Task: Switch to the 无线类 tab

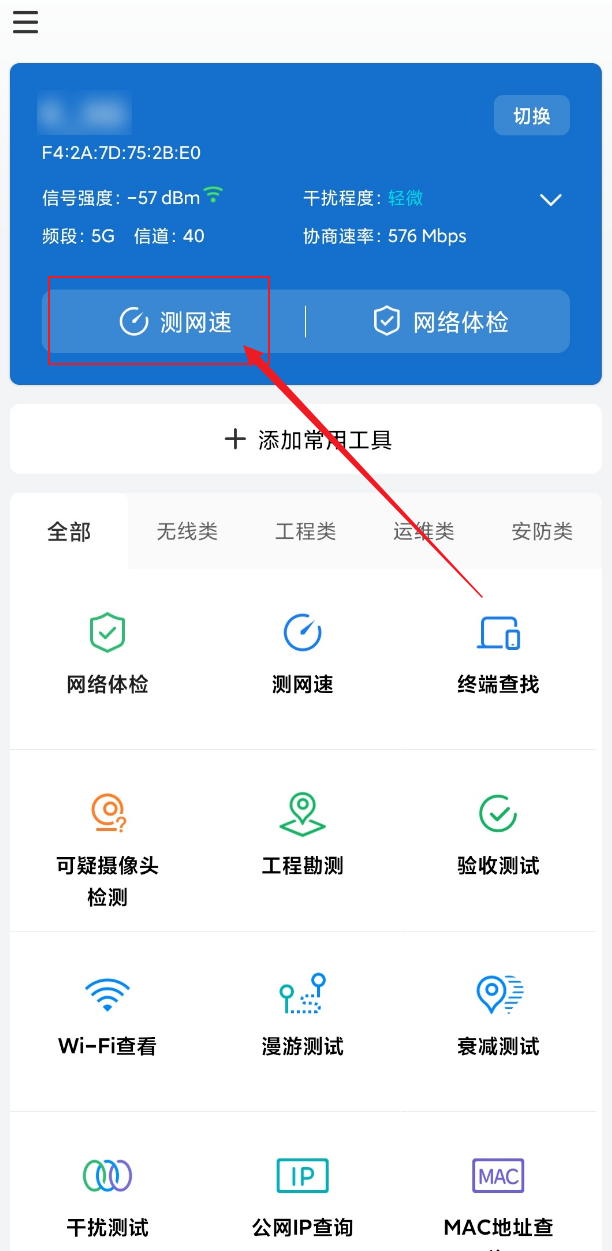Action: click(x=187, y=532)
